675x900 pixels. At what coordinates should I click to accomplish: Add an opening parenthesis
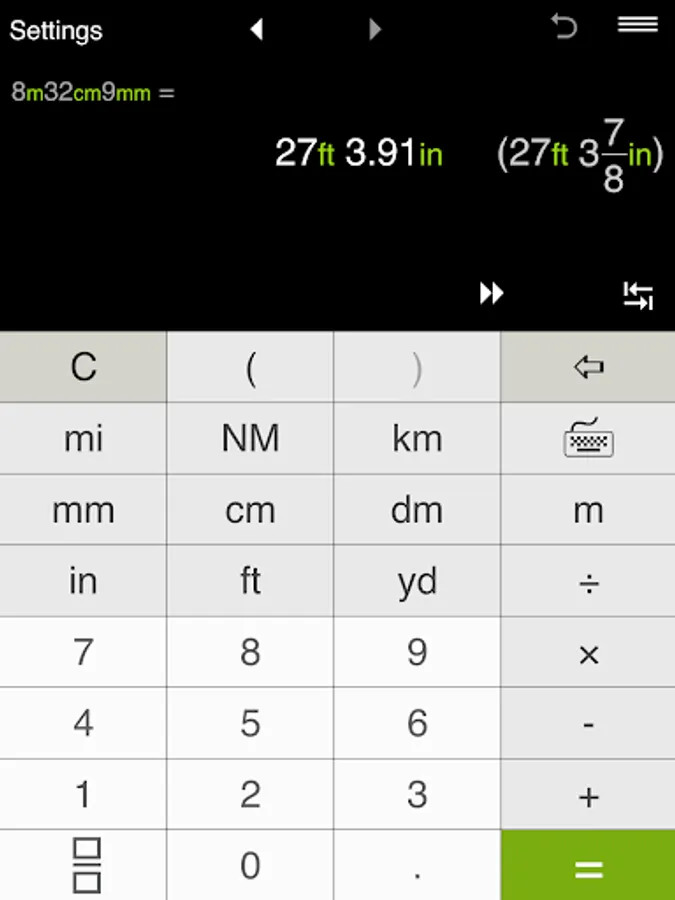(250, 367)
